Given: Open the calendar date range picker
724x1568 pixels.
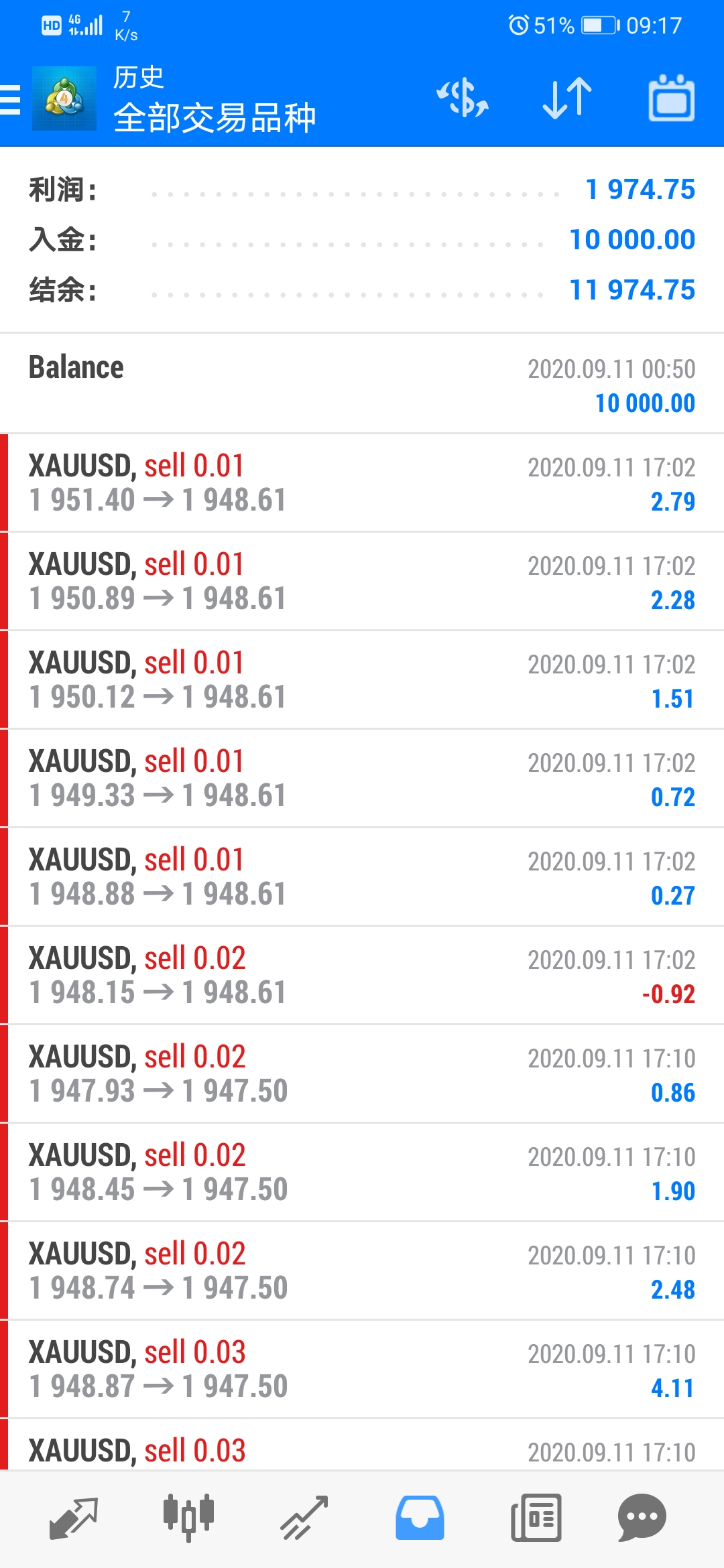Looking at the screenshot, I should [x=672, y=99].
